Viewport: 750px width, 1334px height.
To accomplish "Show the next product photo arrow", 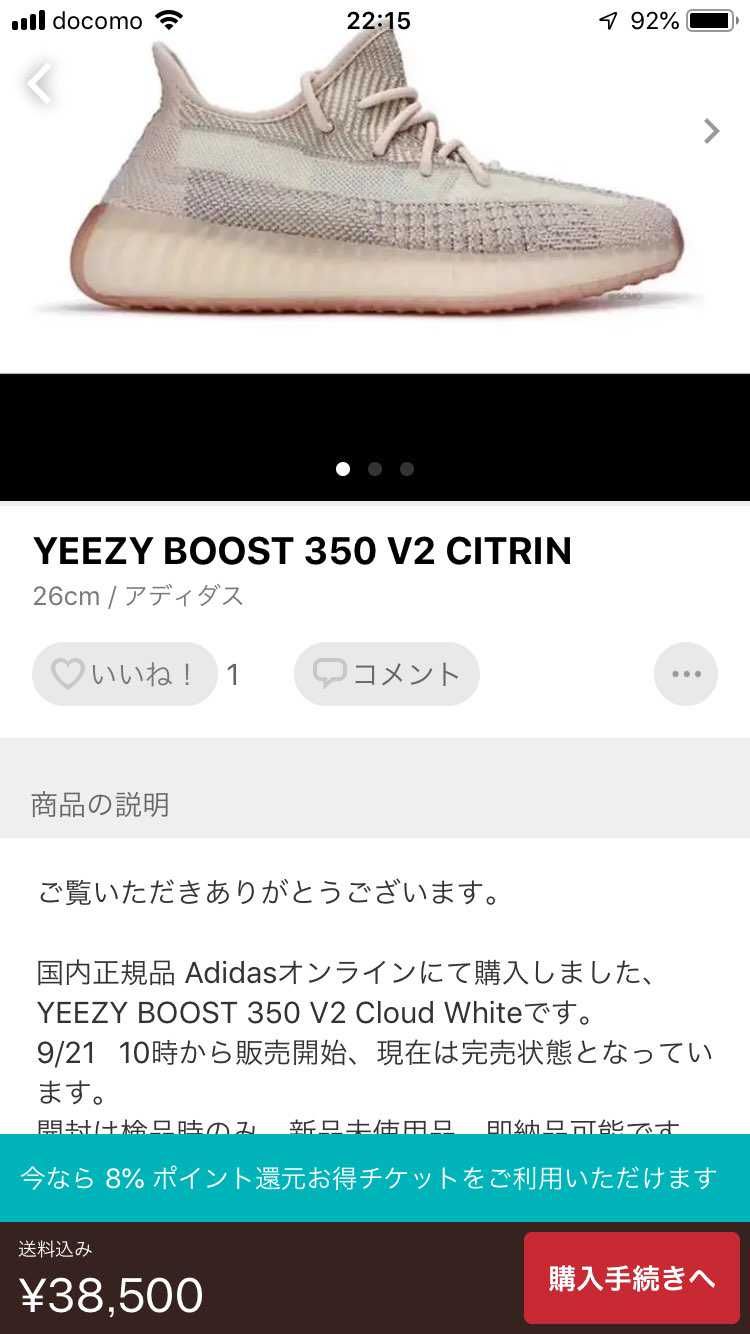I will tap(711, 131).
